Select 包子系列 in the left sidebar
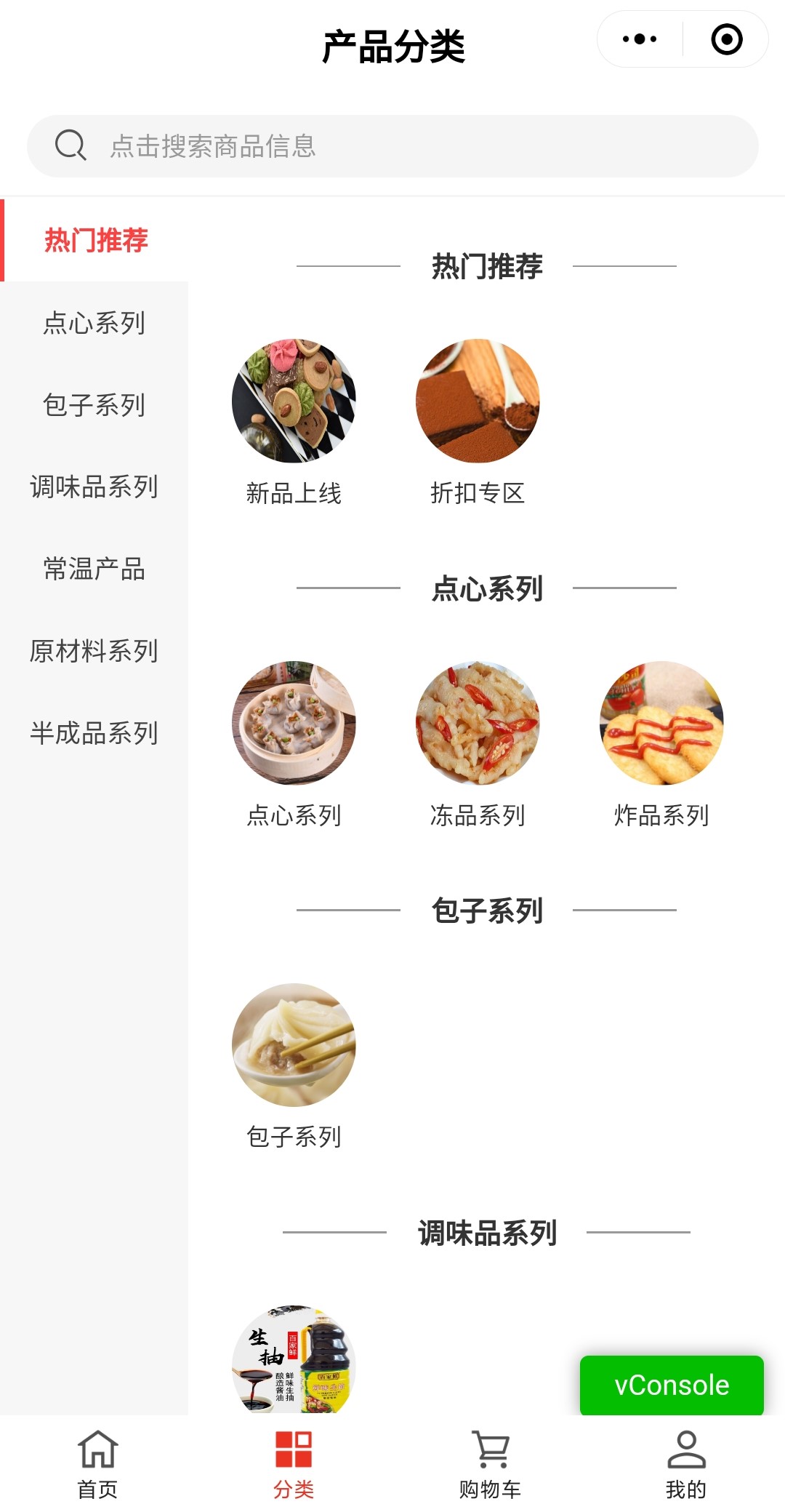Image resolution: width=785 pixels, height=1512 pixels. 94,405
